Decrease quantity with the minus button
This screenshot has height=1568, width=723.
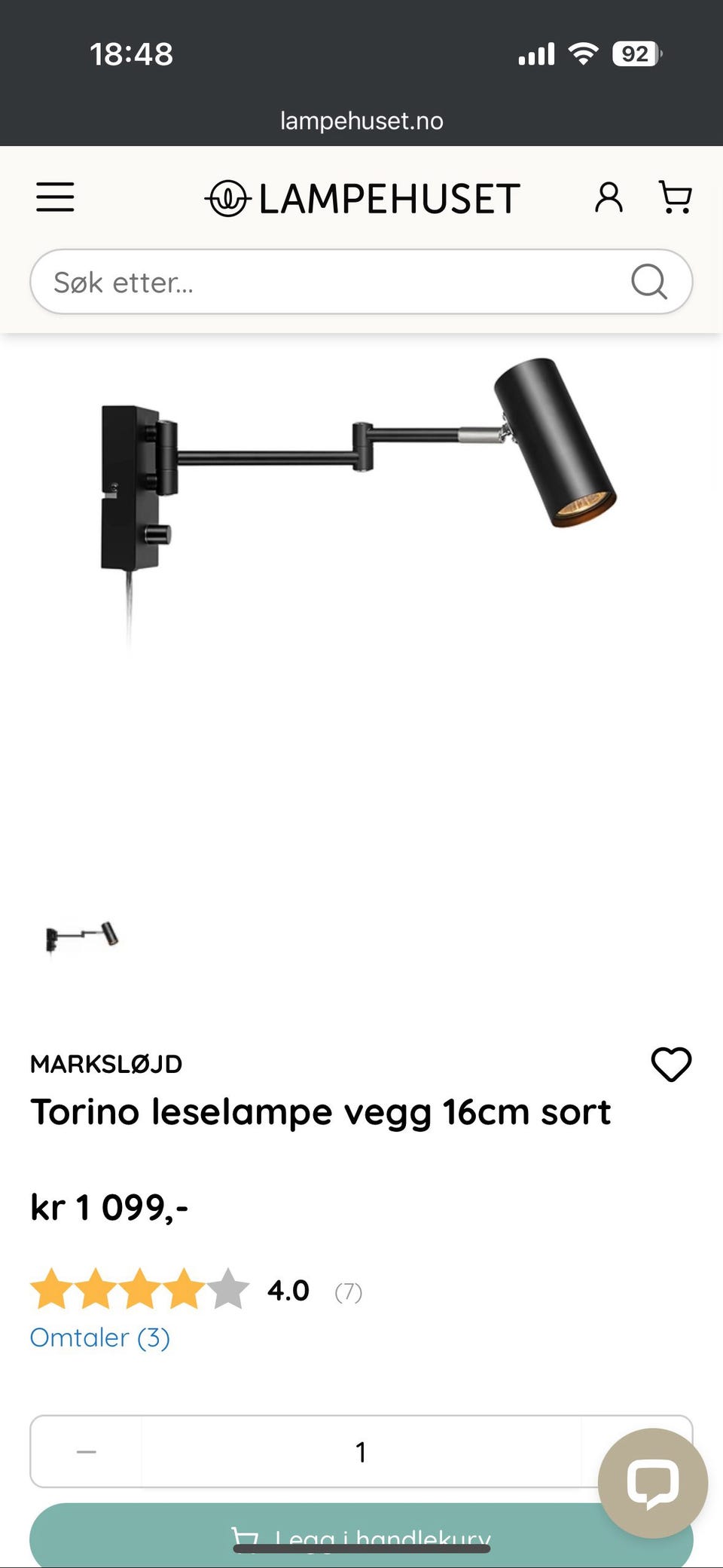[87, 1452]
